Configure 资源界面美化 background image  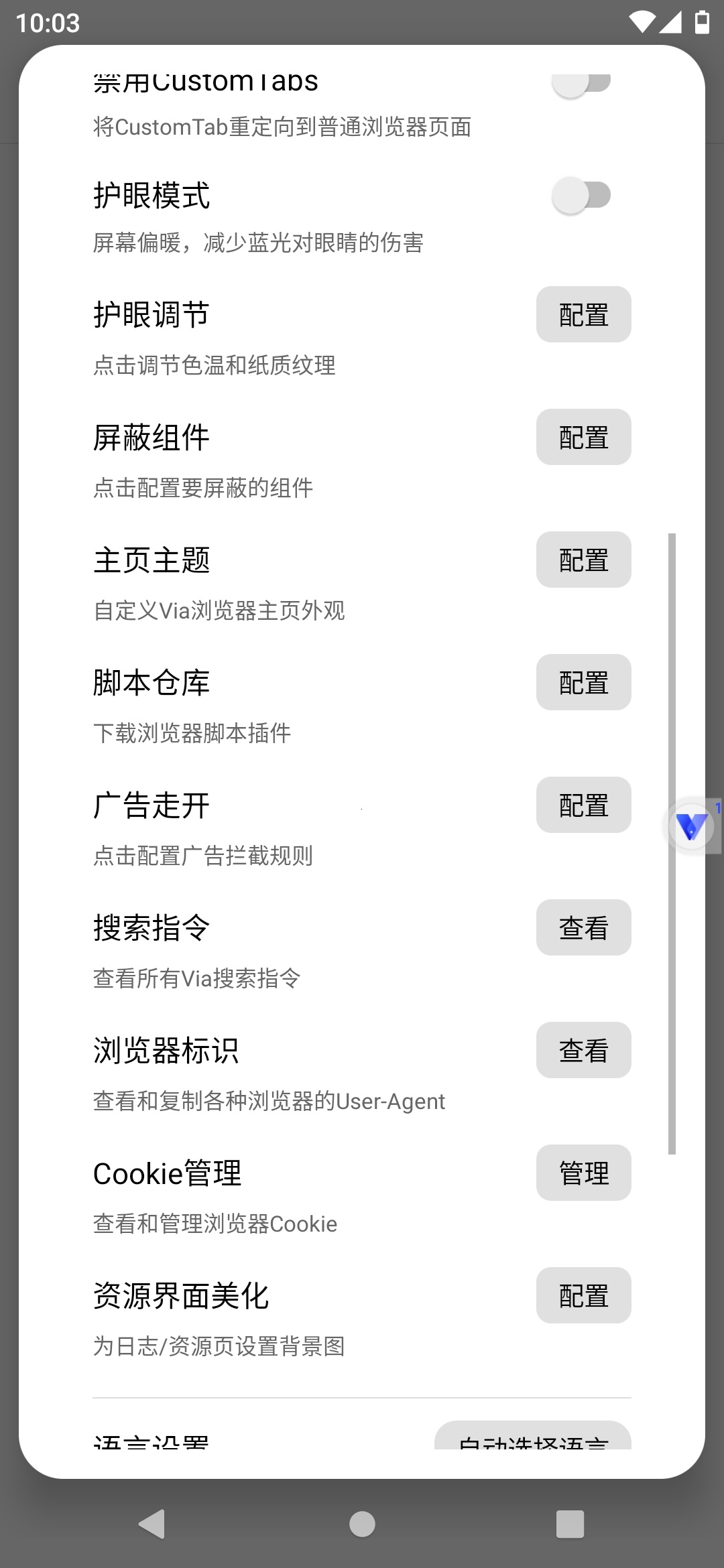point(583,1295)
